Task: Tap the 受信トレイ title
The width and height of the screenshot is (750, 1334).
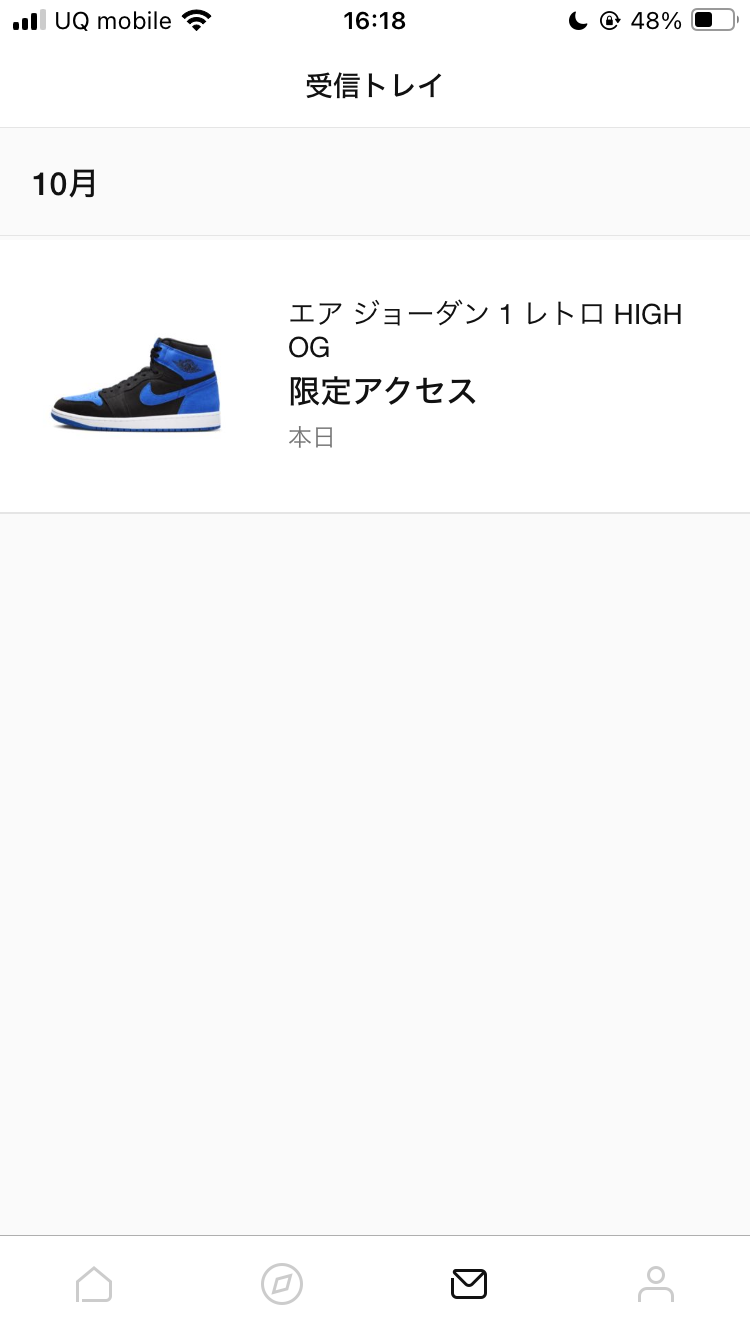Action: pos(375,85)
